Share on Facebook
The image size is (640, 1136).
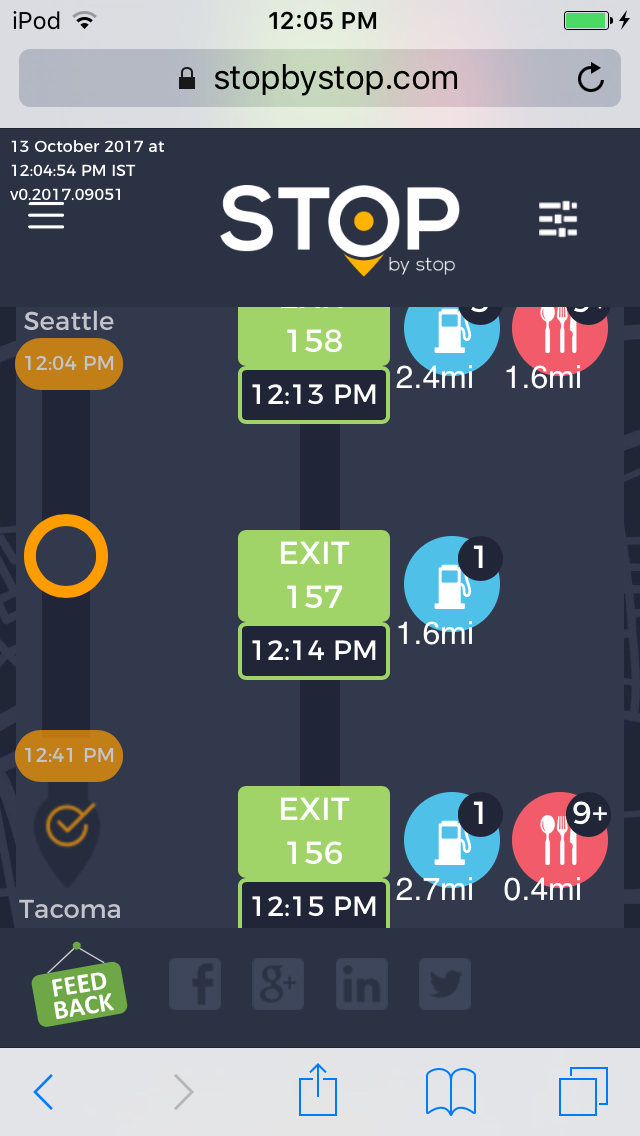point(195,984)
